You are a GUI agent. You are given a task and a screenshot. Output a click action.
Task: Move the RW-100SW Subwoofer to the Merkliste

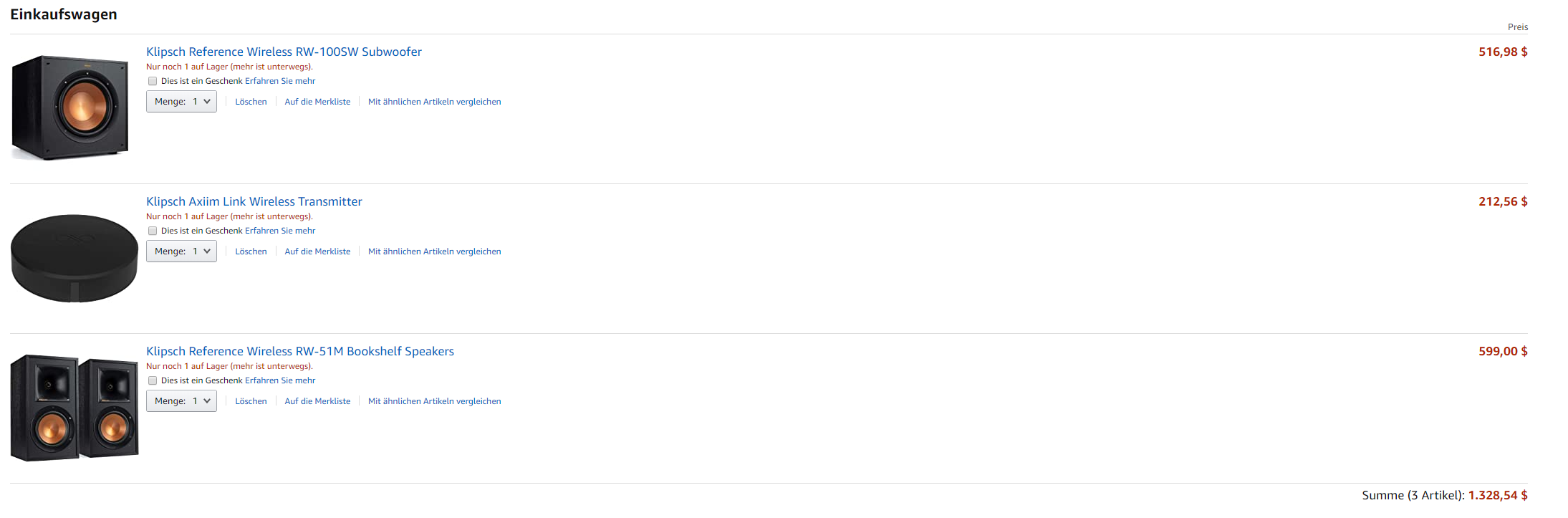(317, 102)
